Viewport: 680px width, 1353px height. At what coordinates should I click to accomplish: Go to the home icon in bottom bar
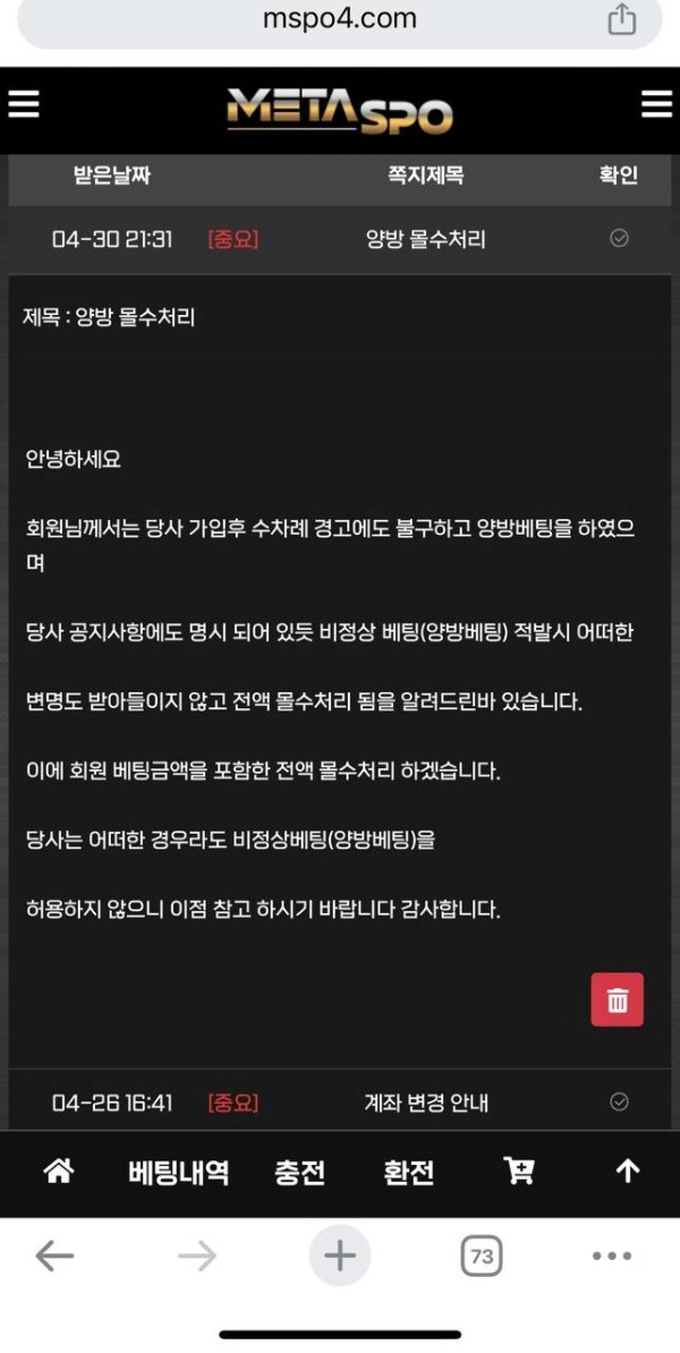point(59,1171)
